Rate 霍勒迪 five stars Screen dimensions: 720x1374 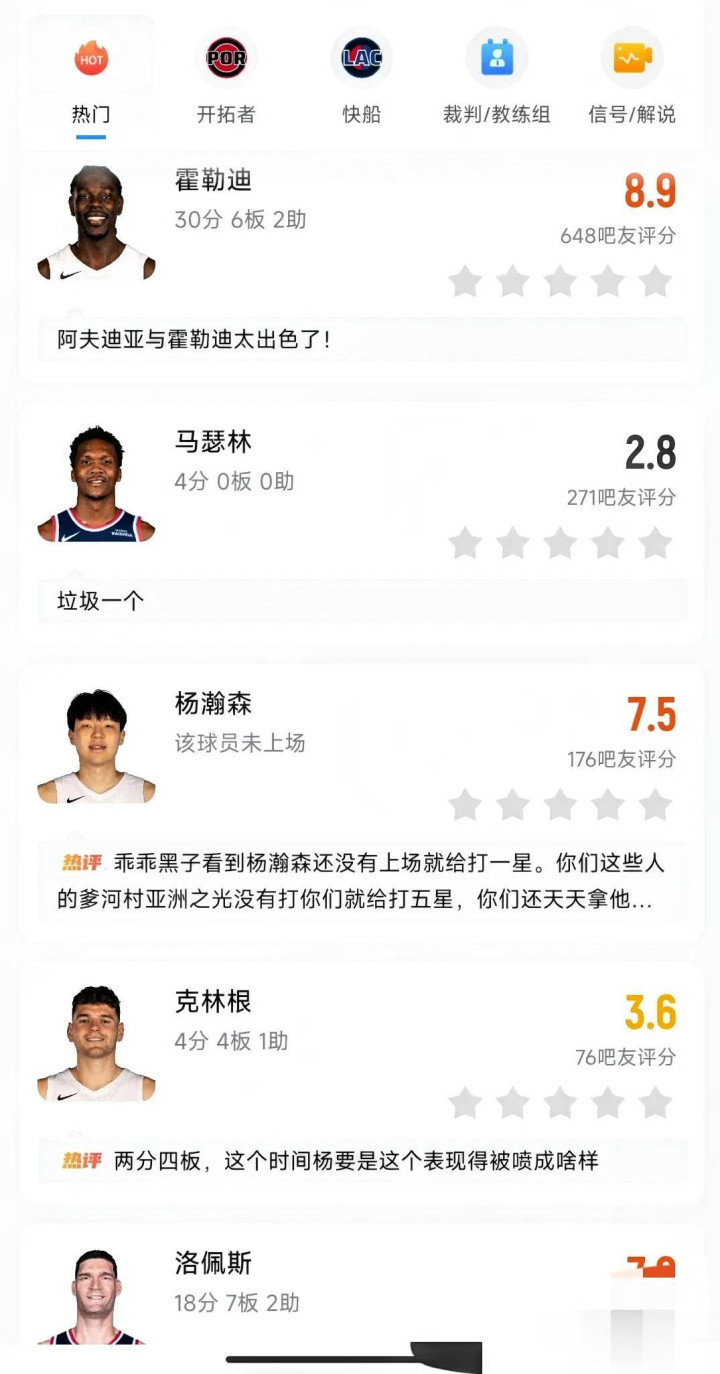[x=655, y=282]
